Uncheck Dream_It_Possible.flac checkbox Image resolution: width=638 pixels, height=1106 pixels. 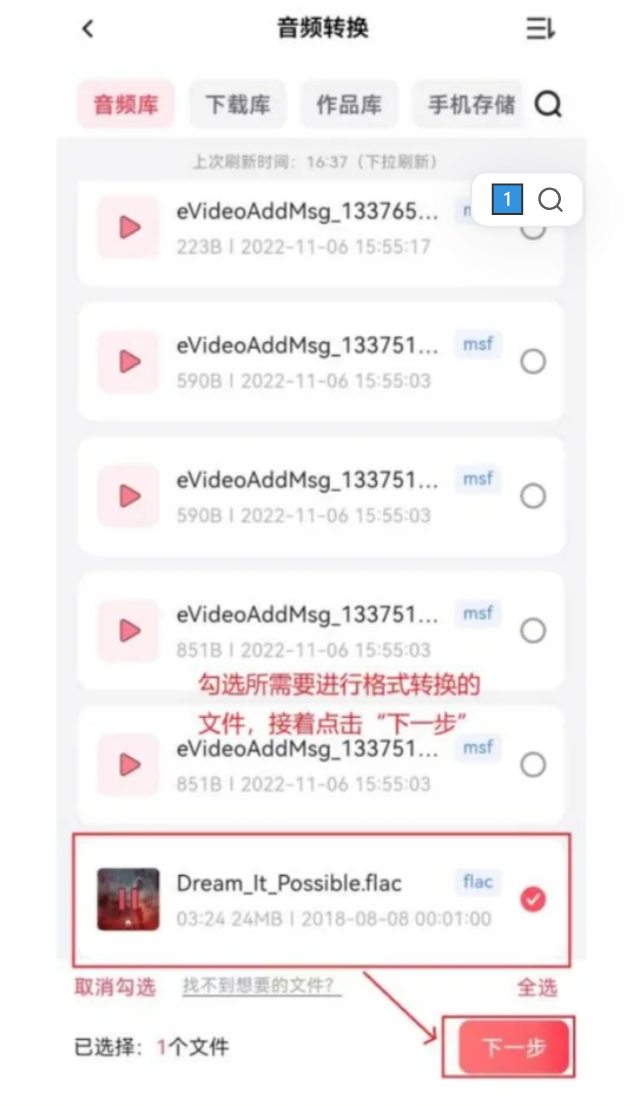click(x=533, y=899)
